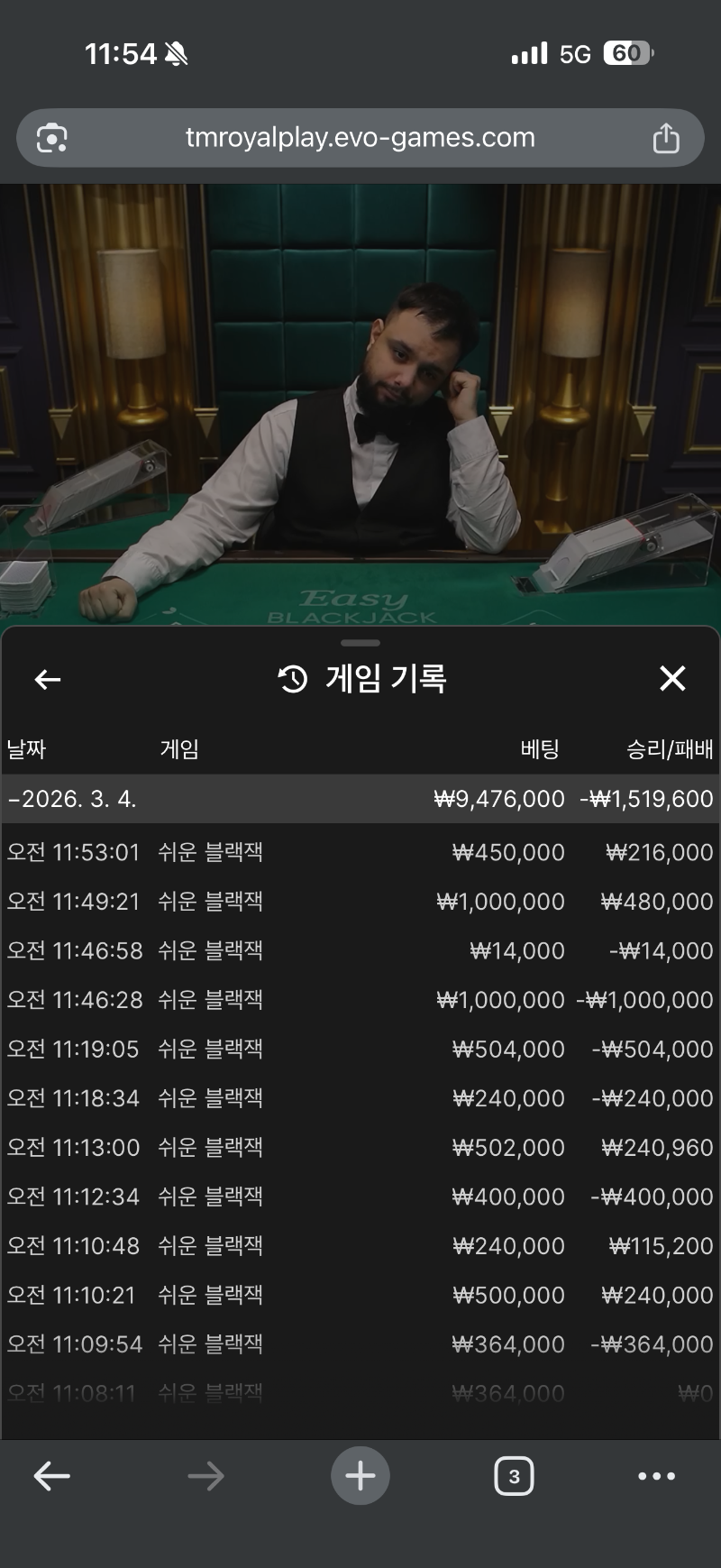View the three open browser tabs
Screen dimensions: 721x1568
pos(514,1476)
